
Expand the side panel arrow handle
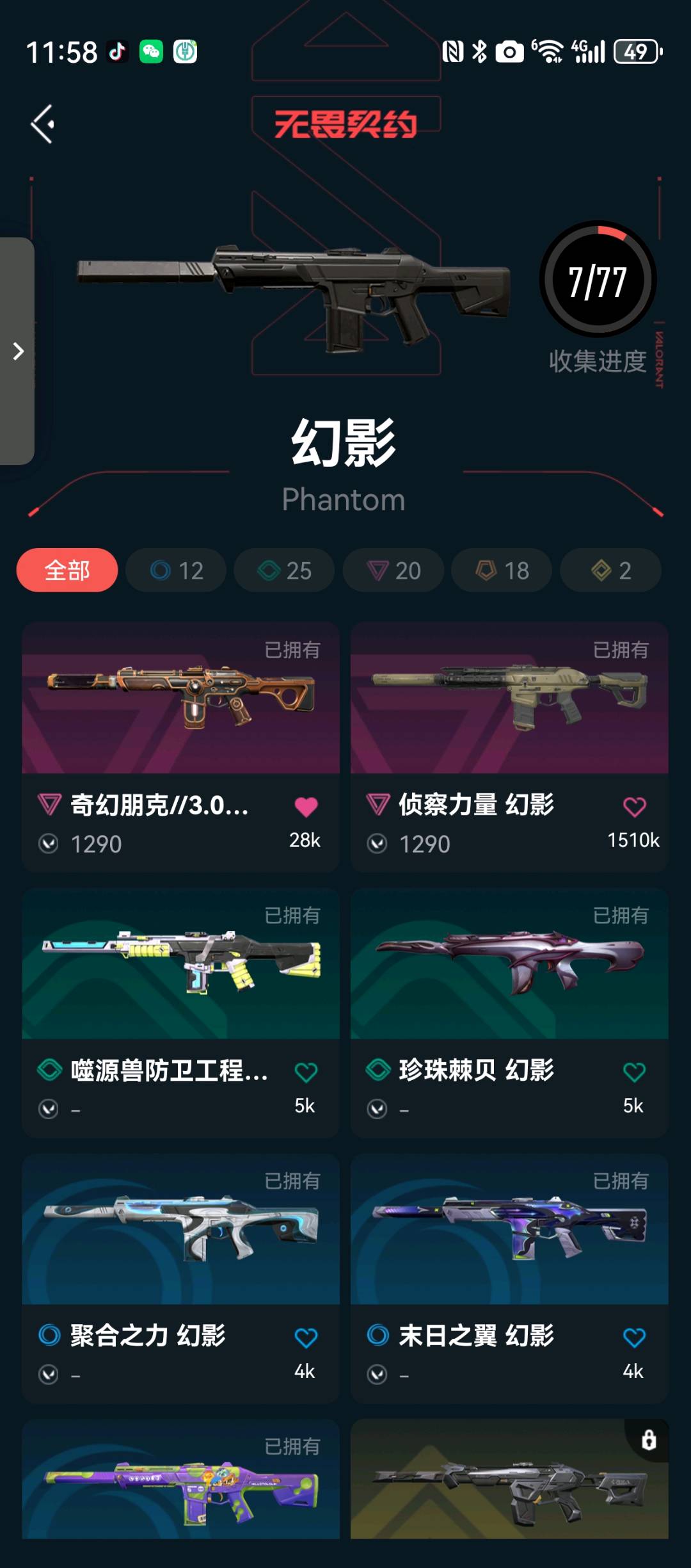click(18, 351)
